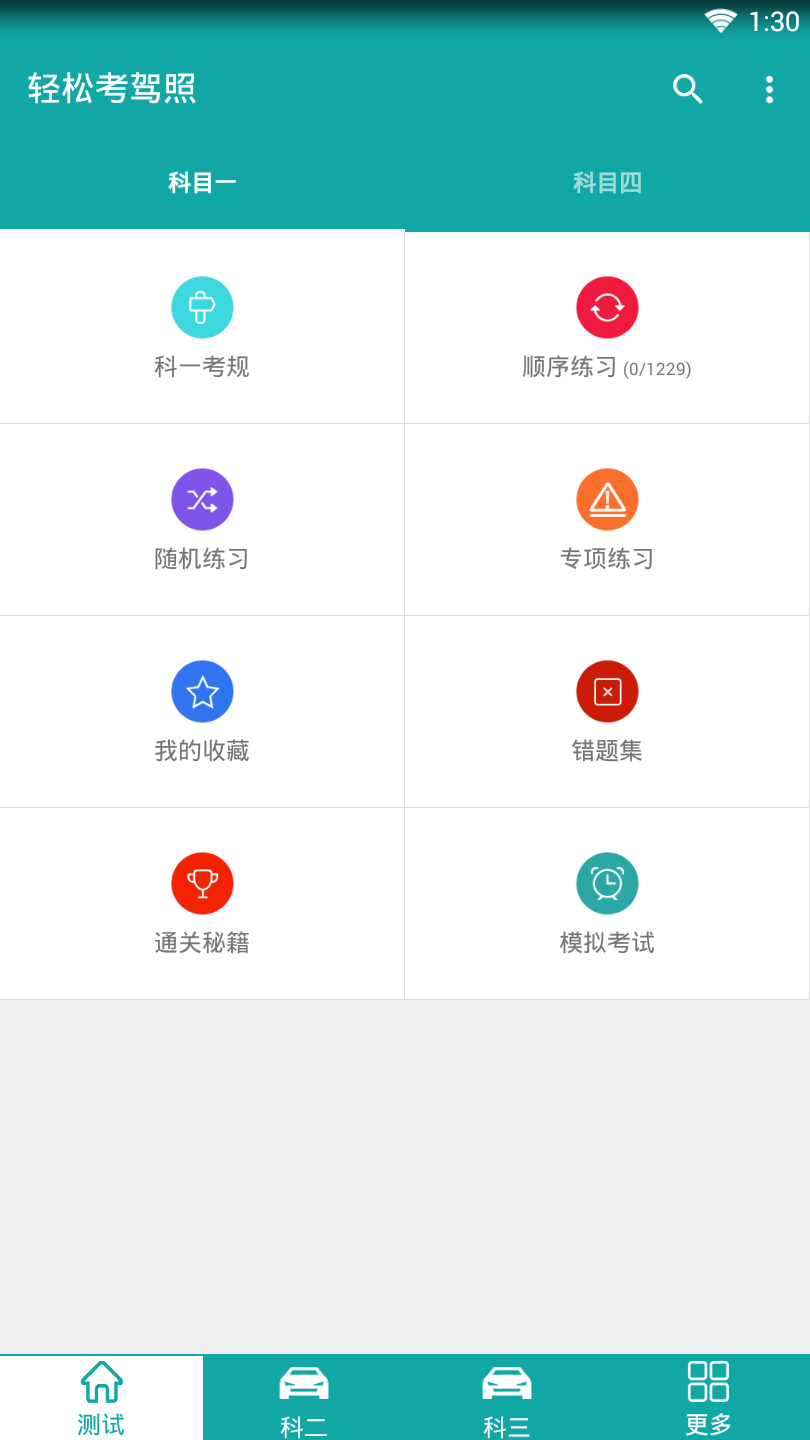This screenshot has width=810, height=1440.
Task: Tap the 顺序练习 progress count (0/1229)
Action: coord(659,369)
